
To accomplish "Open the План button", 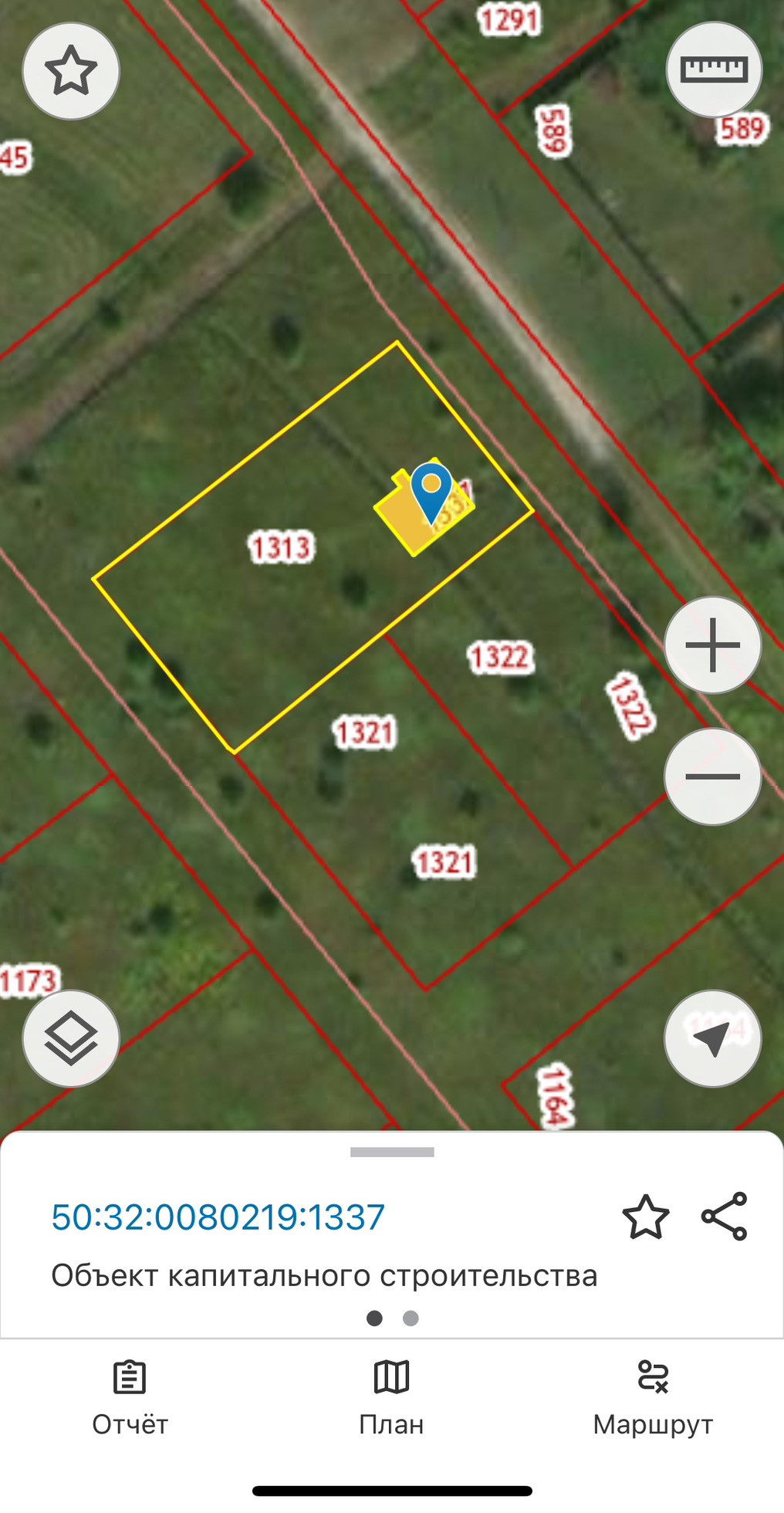I will click(x=391, y=1399).
